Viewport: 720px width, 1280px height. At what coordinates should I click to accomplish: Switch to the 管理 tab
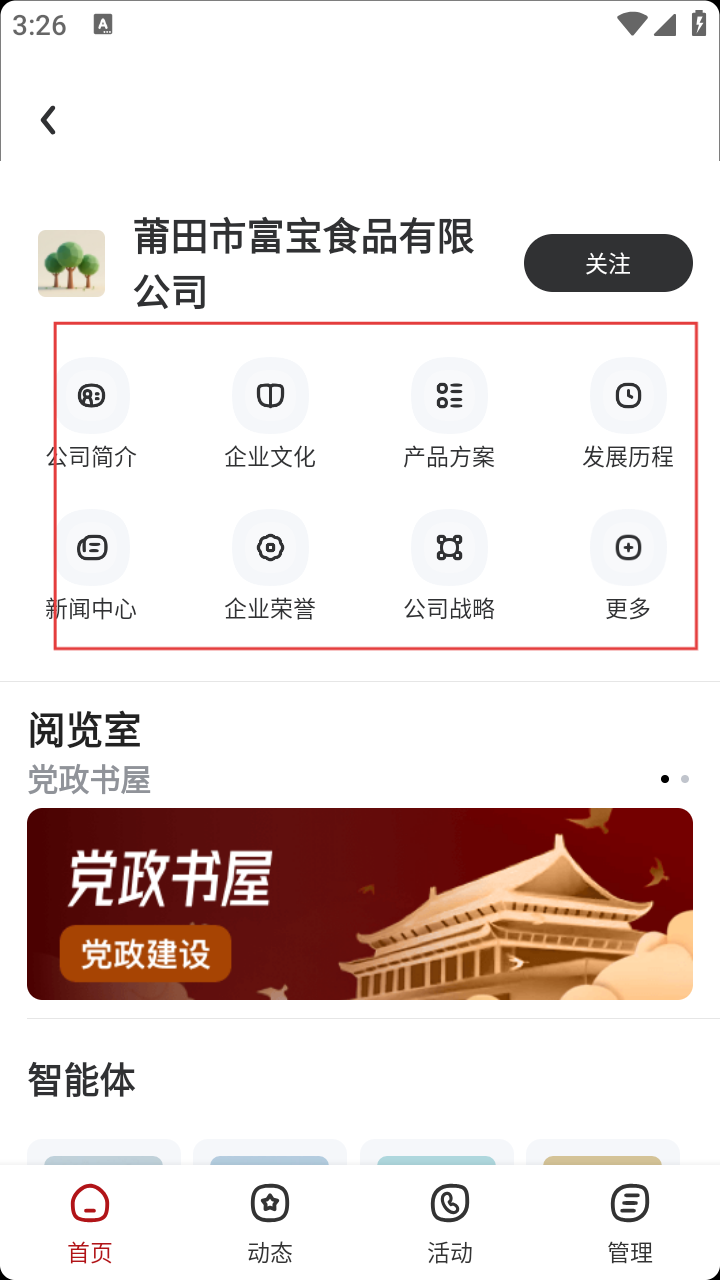click(x=630, y=1222)
